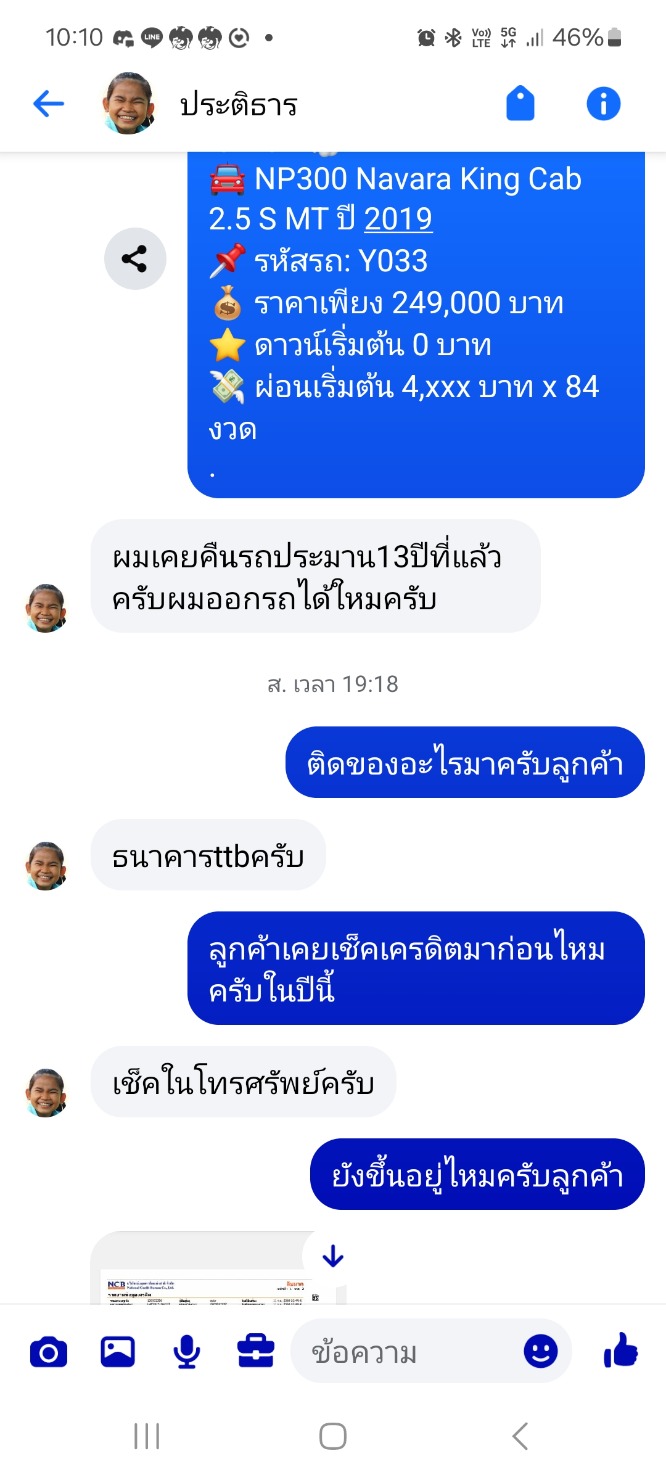The width and height of the screenshot is (666, 1480).
Task: Jump to latest message arrow
Action: point(333,1258)
